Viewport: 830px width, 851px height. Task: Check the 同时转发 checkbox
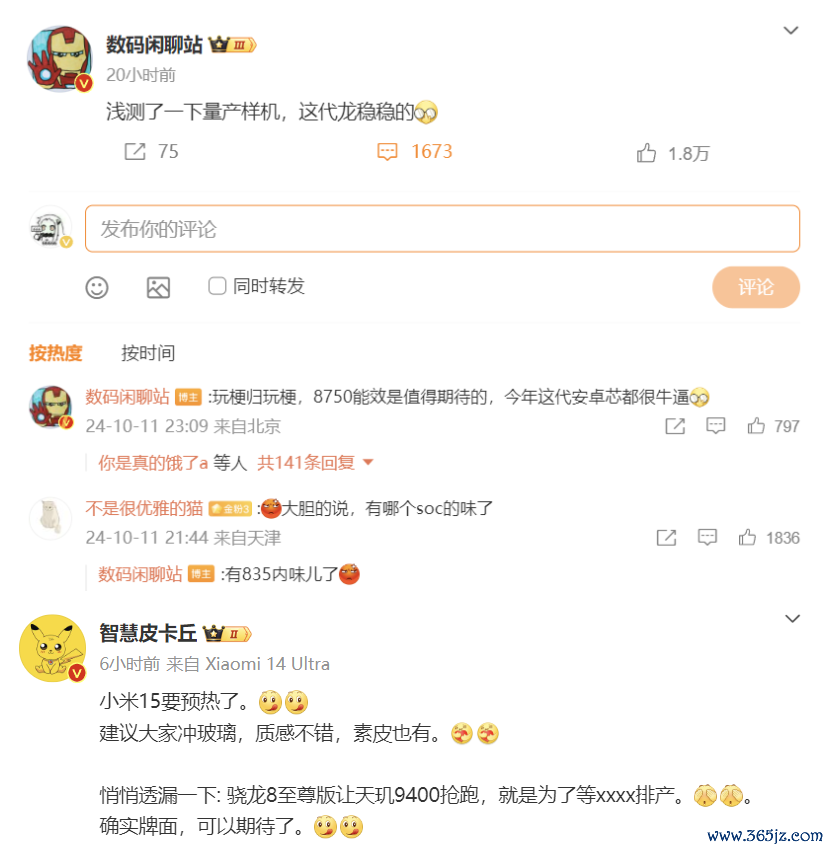[217, 287]
